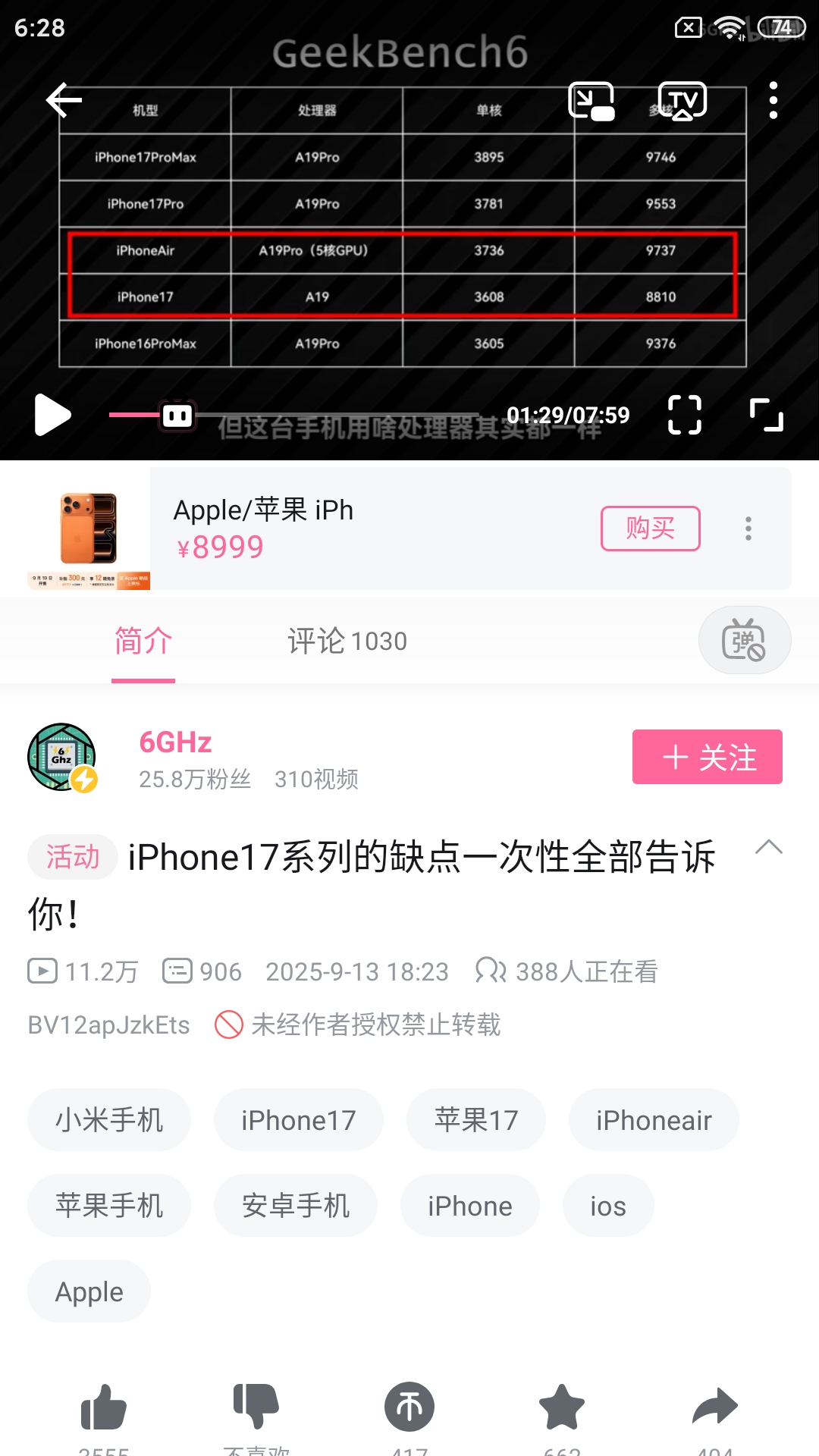Enter fullscreen video mode
Image resolution: width=819 pixels, height=1456 pixels.
[766, 415]
